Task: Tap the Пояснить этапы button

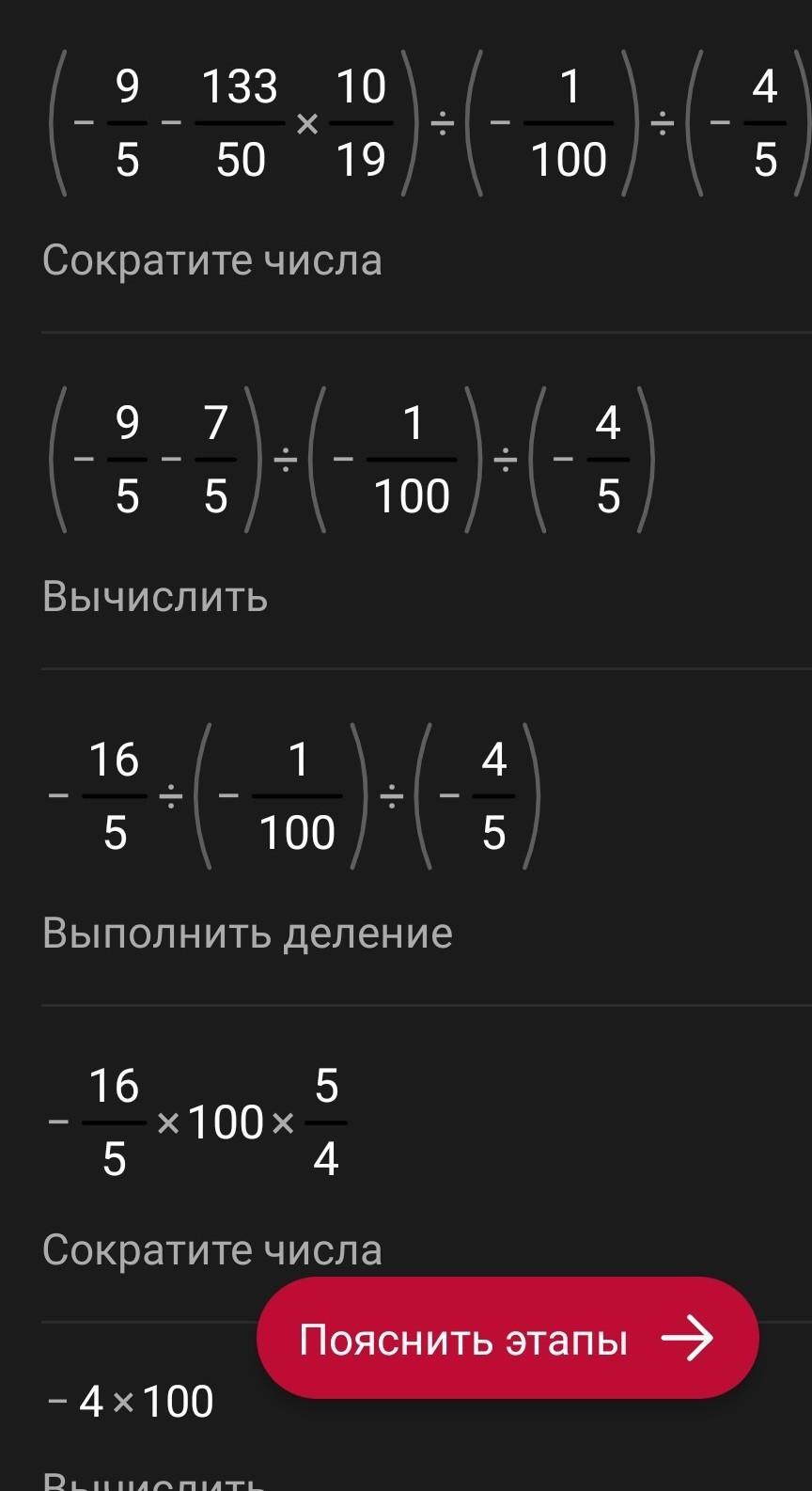Action: coord(507,1338)
